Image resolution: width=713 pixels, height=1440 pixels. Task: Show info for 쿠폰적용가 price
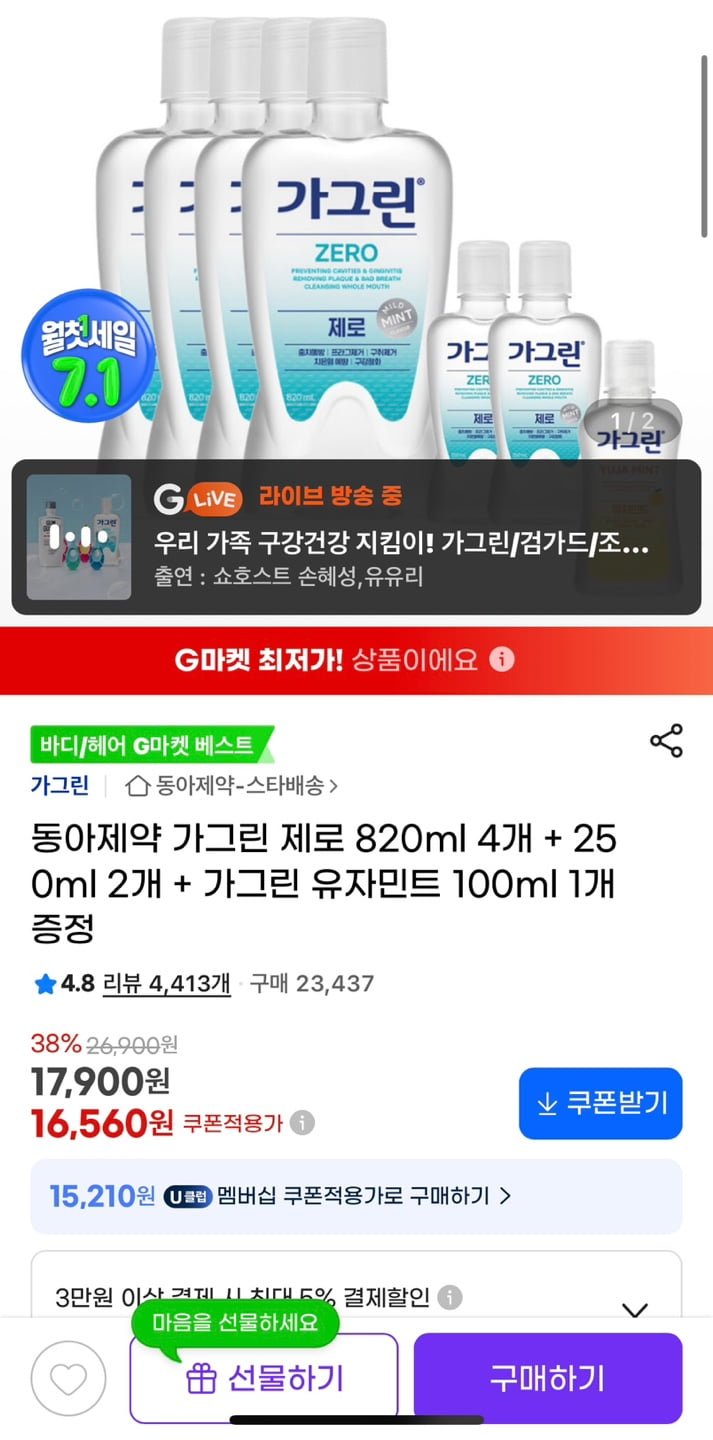[x=302, y=1123]
